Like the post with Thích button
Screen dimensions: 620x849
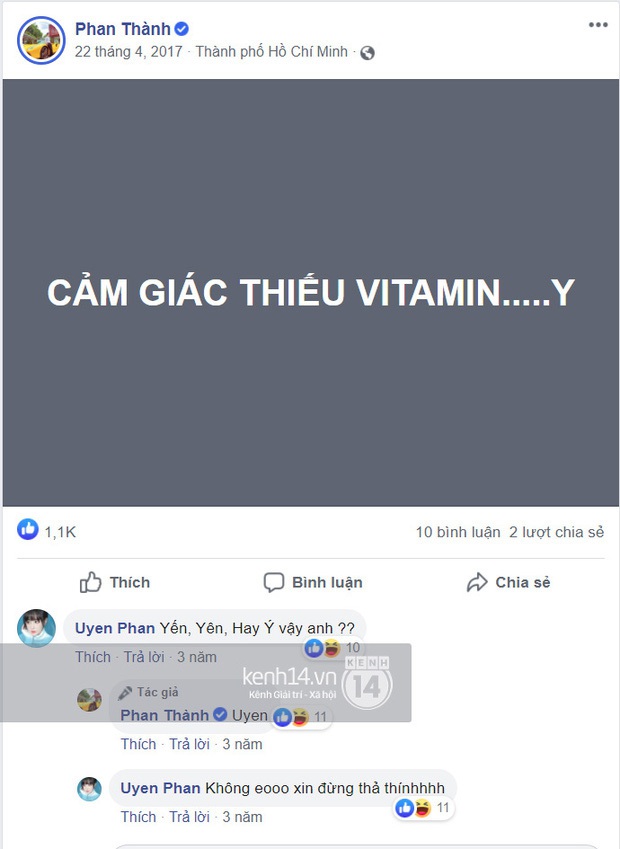pyautogui.click(x=115, y=582)
